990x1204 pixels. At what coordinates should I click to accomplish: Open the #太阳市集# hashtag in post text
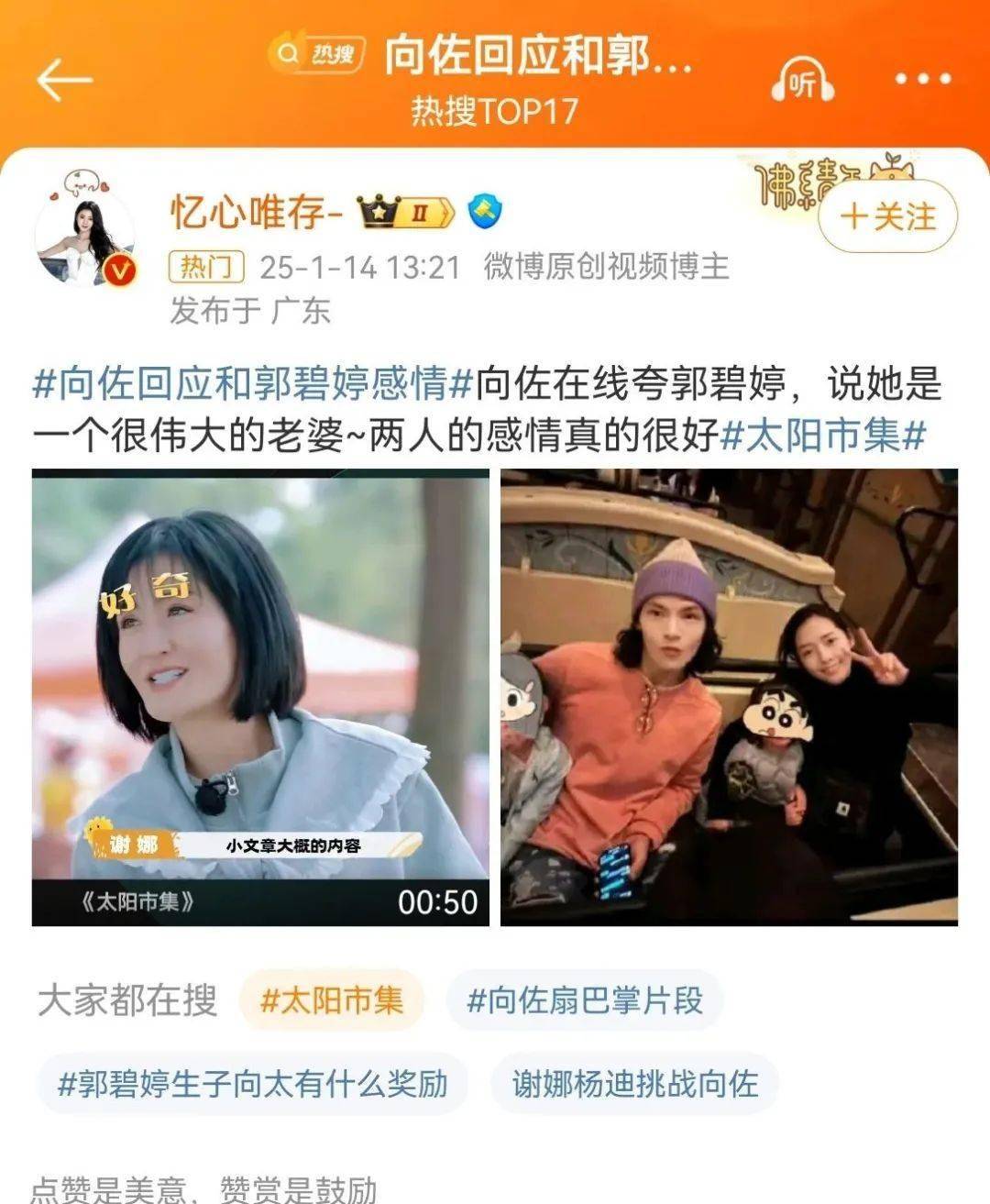coord(823,436)
